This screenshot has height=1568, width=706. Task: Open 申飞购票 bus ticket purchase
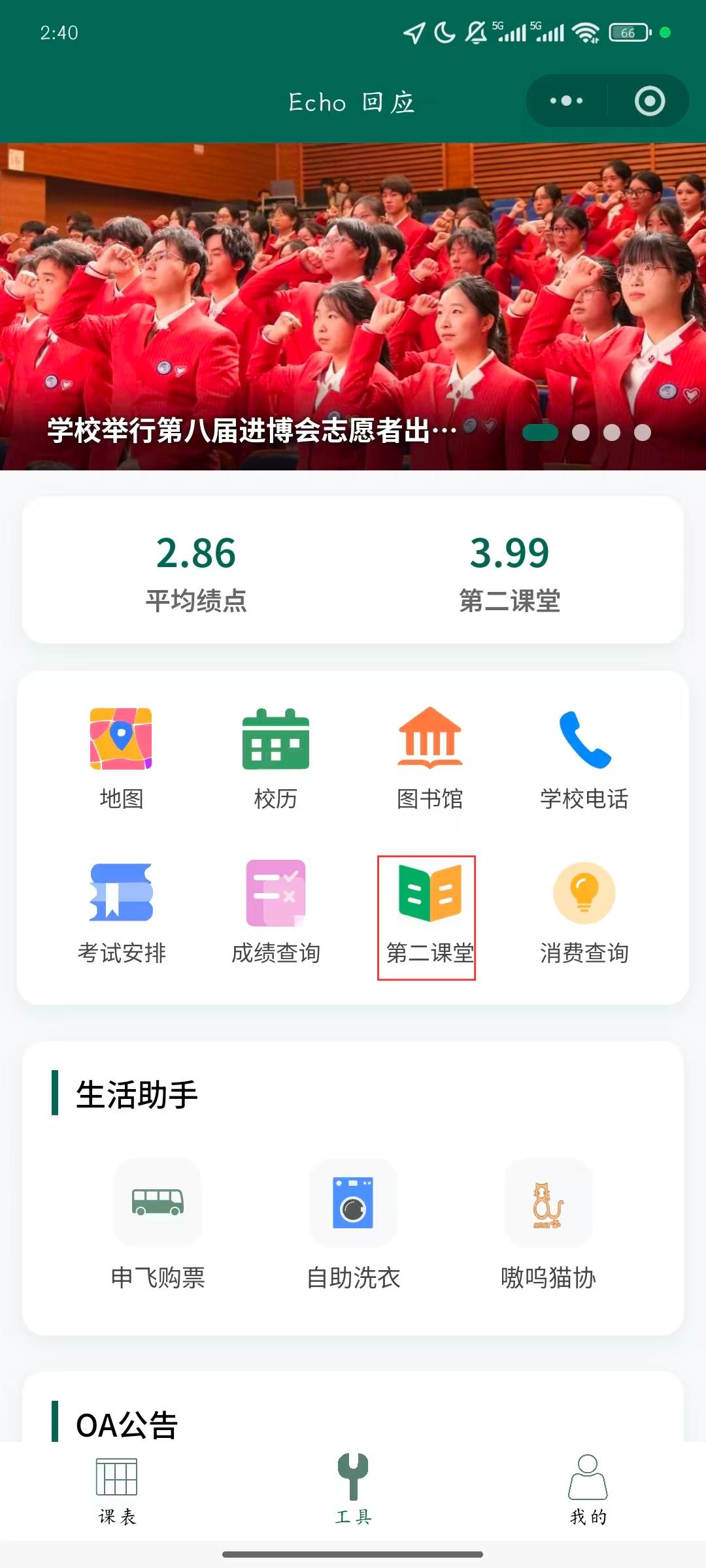pyautogui.click(x=158, y=1223)
